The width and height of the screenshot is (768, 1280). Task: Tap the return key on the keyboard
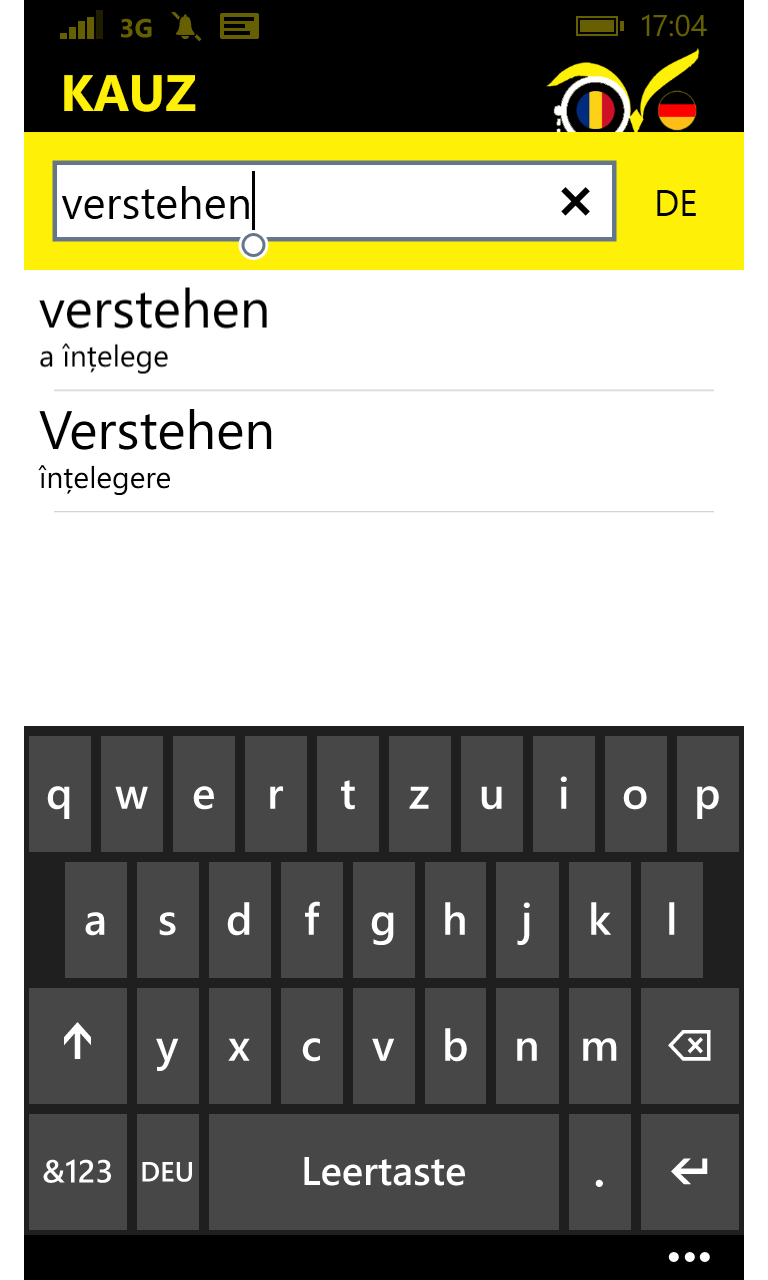tap(689, 1171)
